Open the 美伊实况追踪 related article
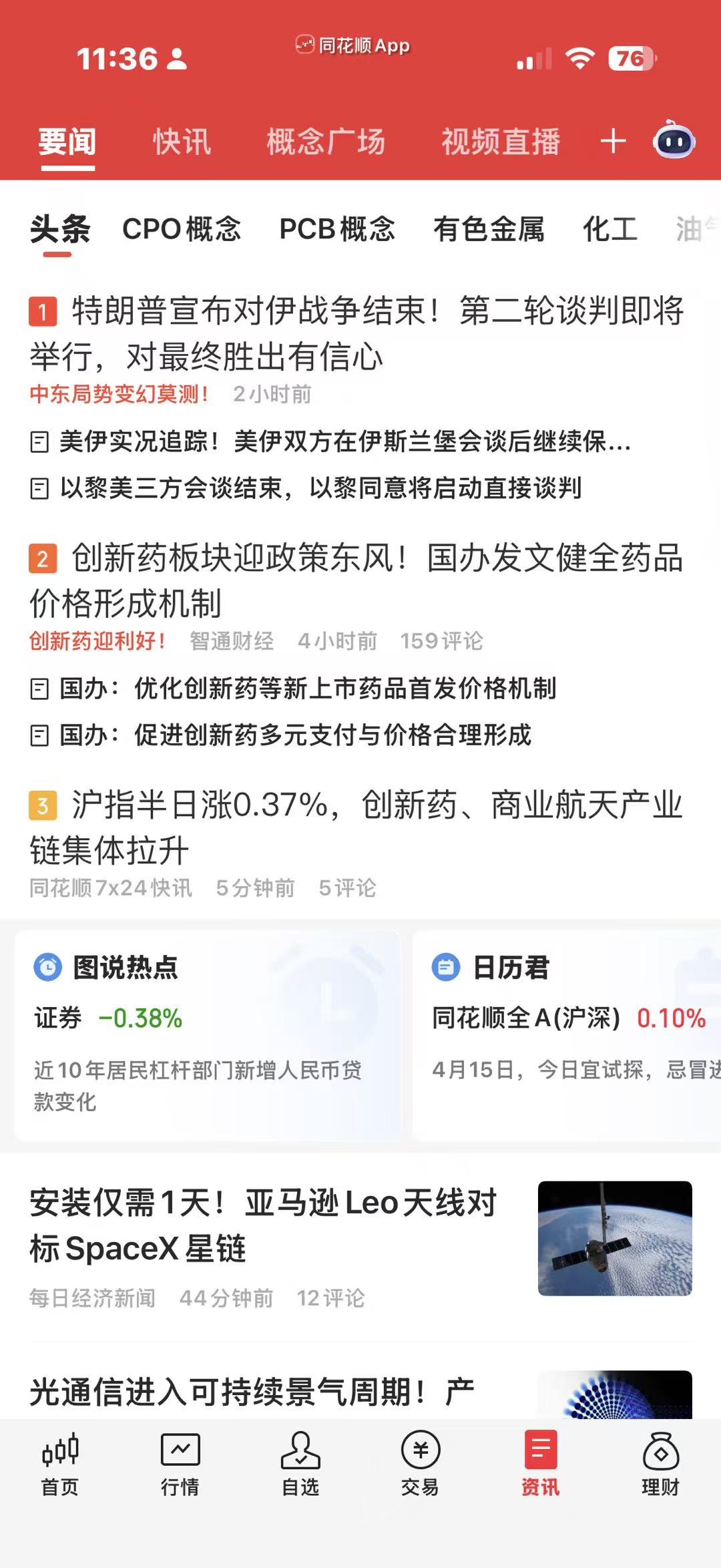This screenshot has width=721, height=1568. tap(344, 441)
